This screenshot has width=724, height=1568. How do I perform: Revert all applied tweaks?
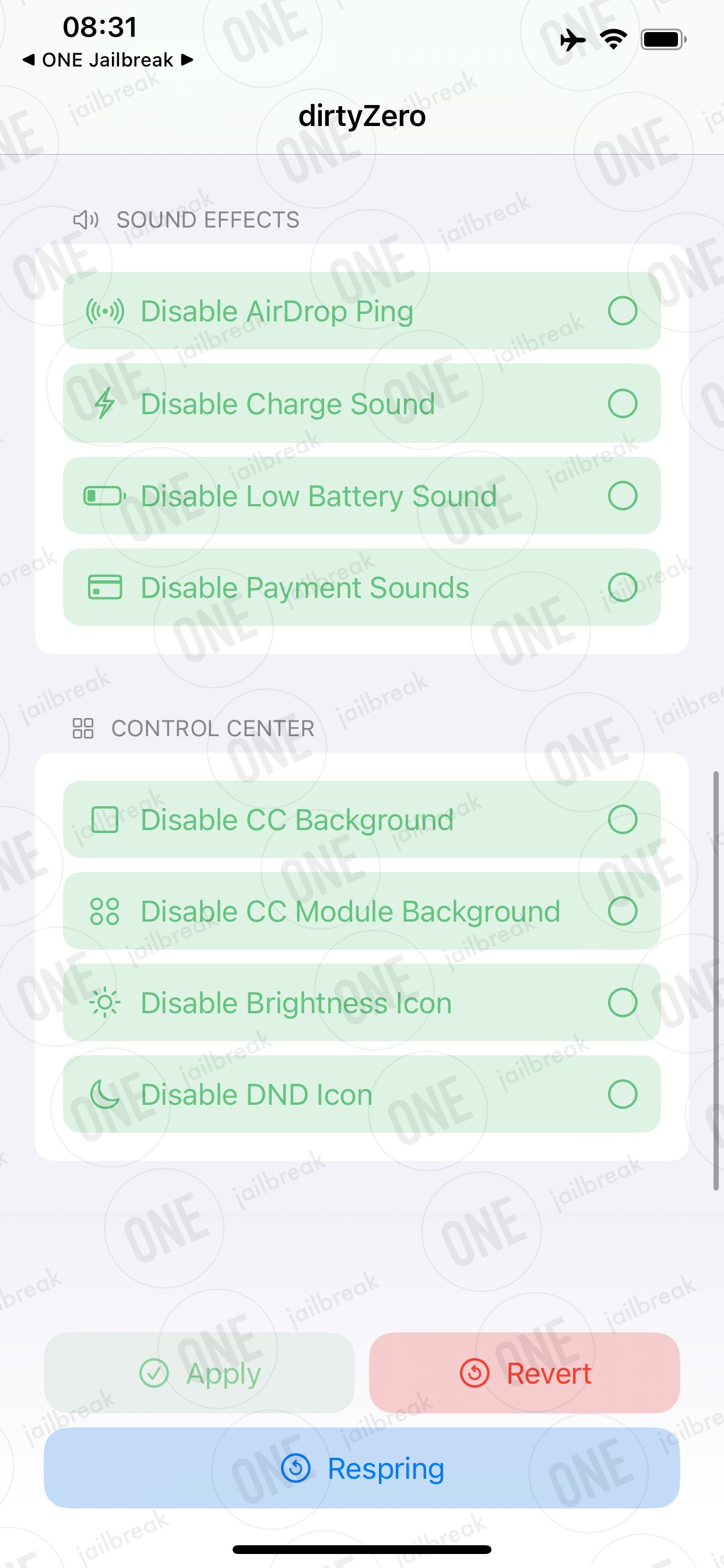coord(525,1373)
